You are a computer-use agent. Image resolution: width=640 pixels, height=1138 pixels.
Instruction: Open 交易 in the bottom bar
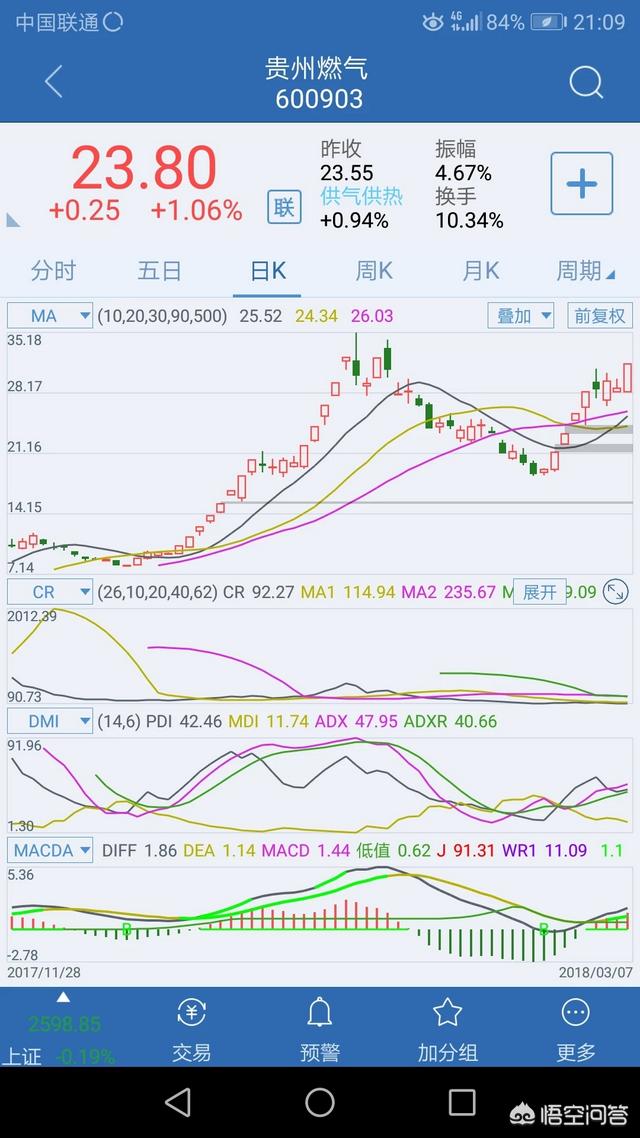click(192, 1029)
